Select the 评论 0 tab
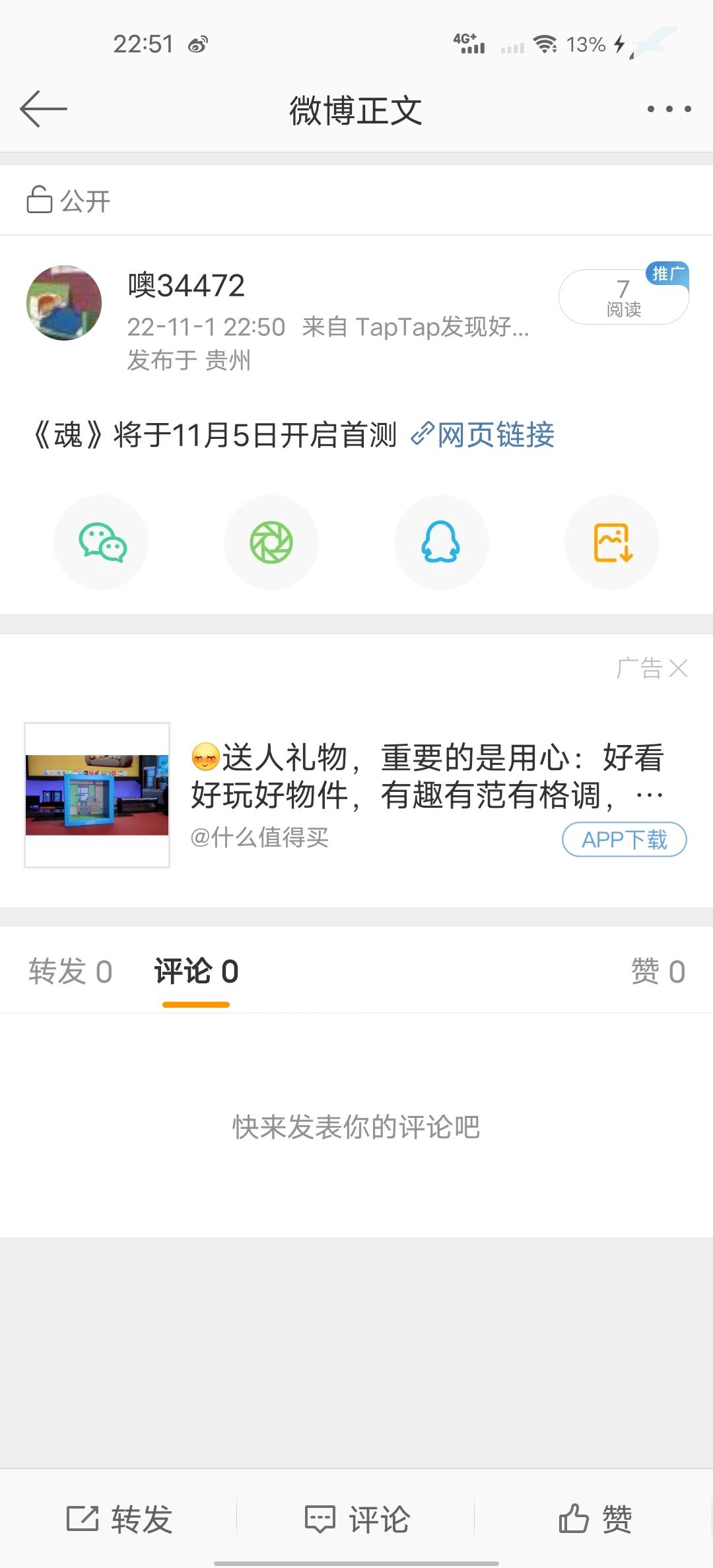713x1568 pixels. click(196, 971)
